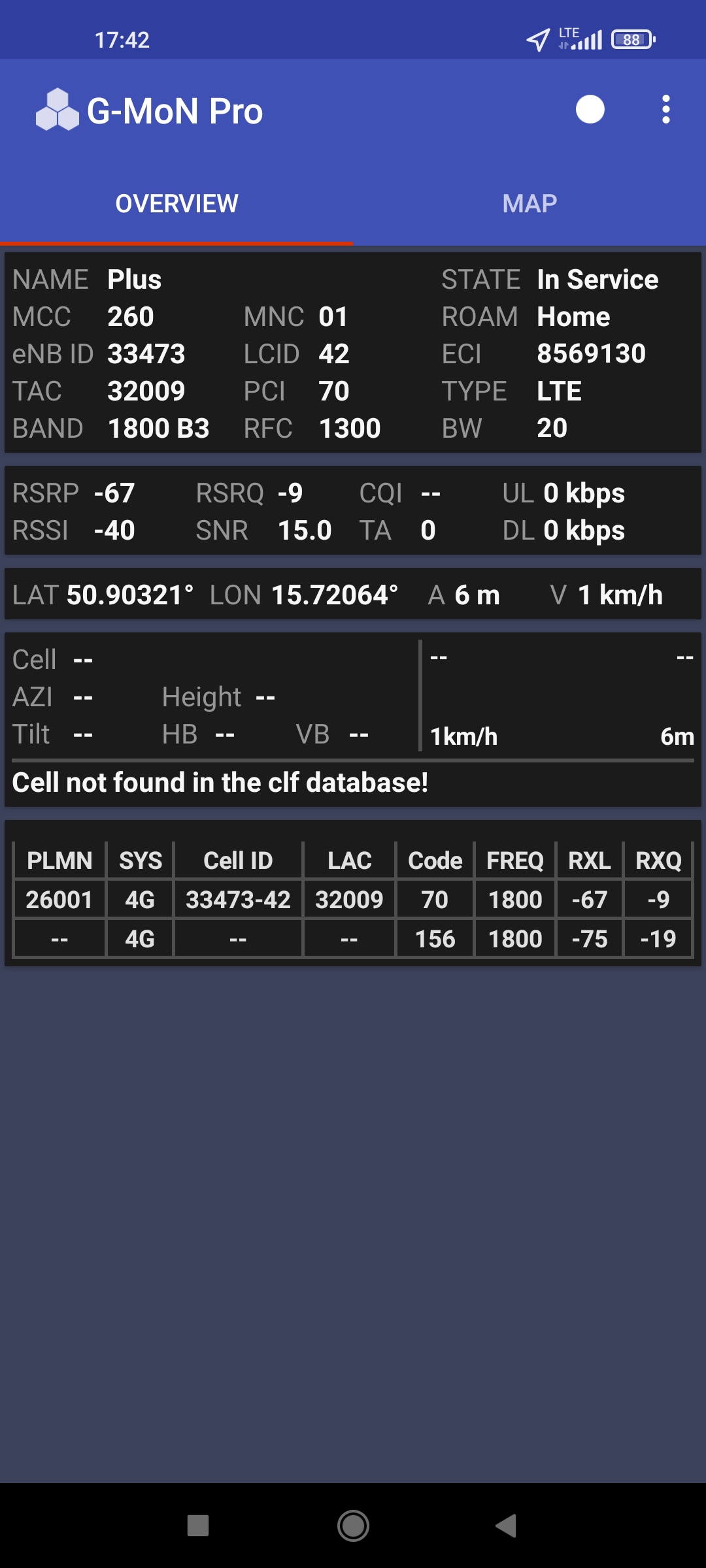Screen dimensions: 706x1568
Task: Go to the home screen
Action: tap(353, 1526)
